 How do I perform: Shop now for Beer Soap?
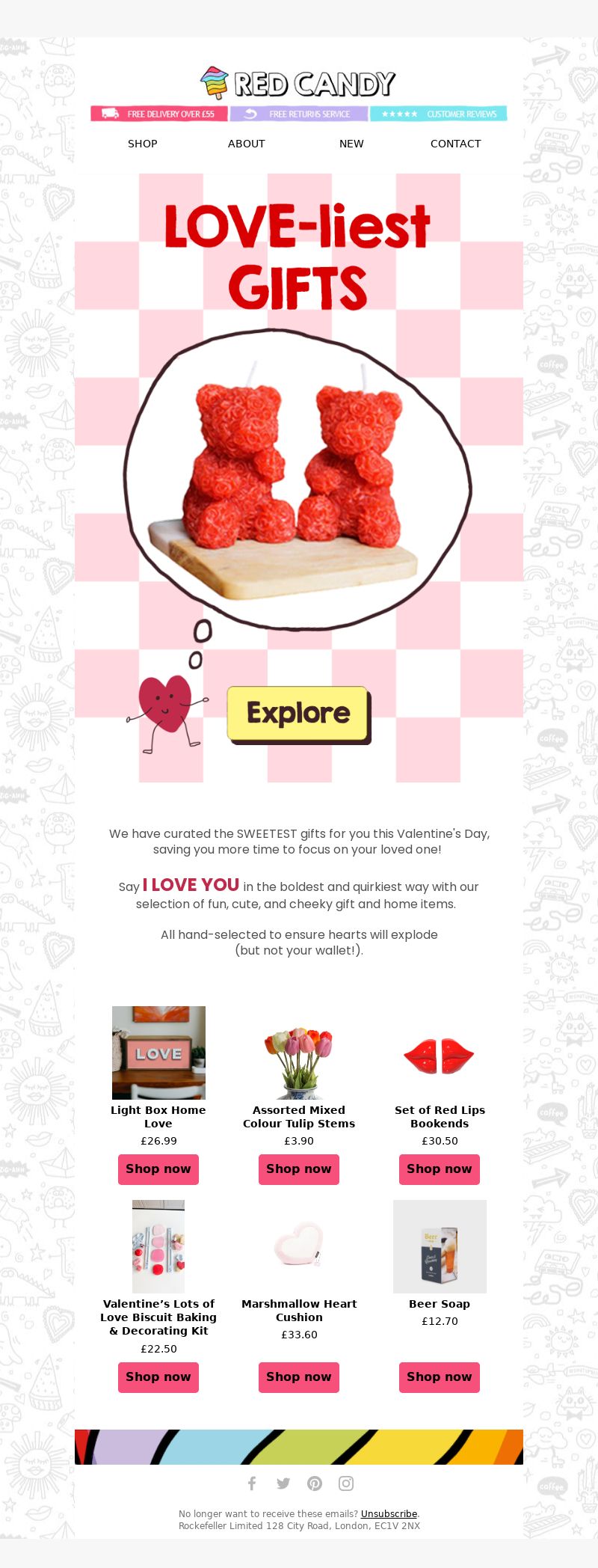[x=440, y=1376]
